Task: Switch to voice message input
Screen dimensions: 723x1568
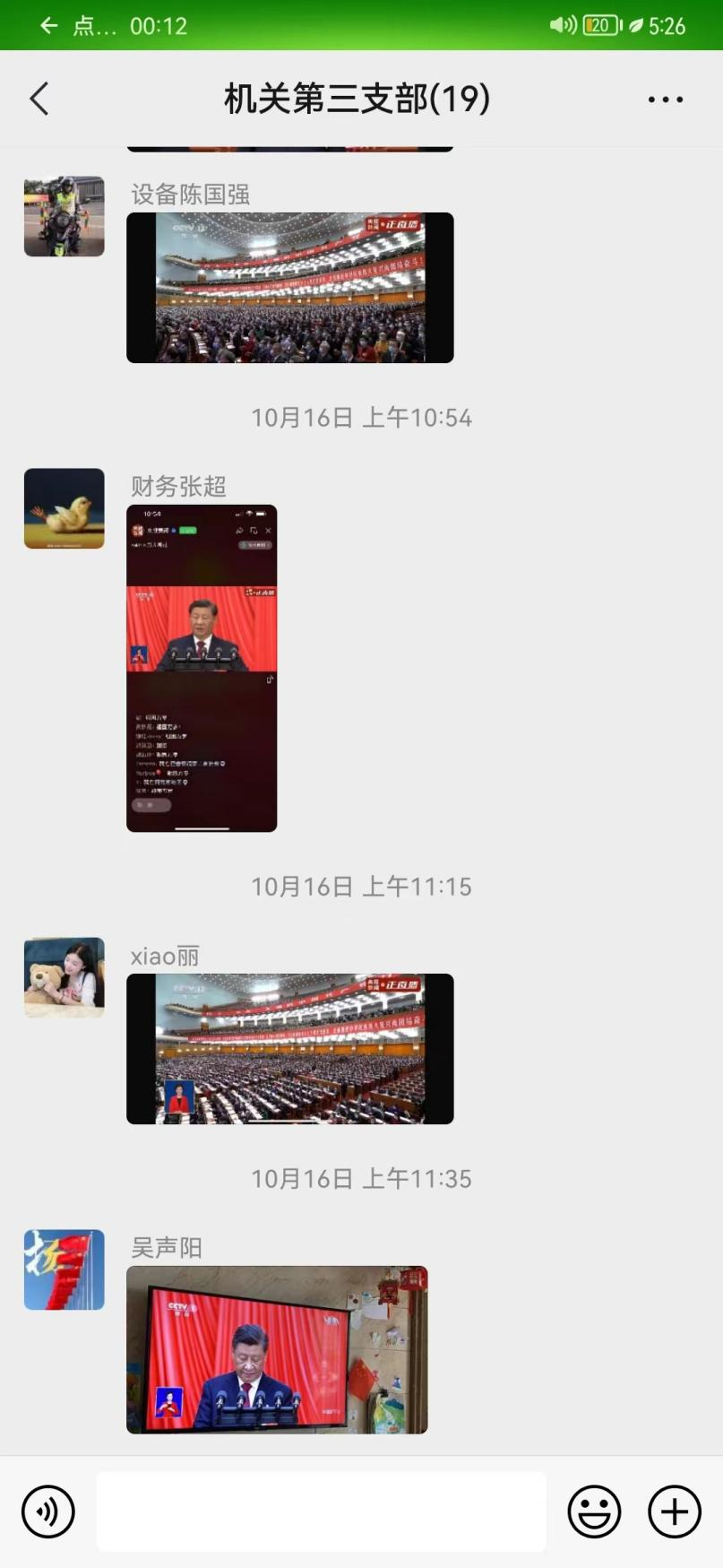Action: (x=48, y=1512)
